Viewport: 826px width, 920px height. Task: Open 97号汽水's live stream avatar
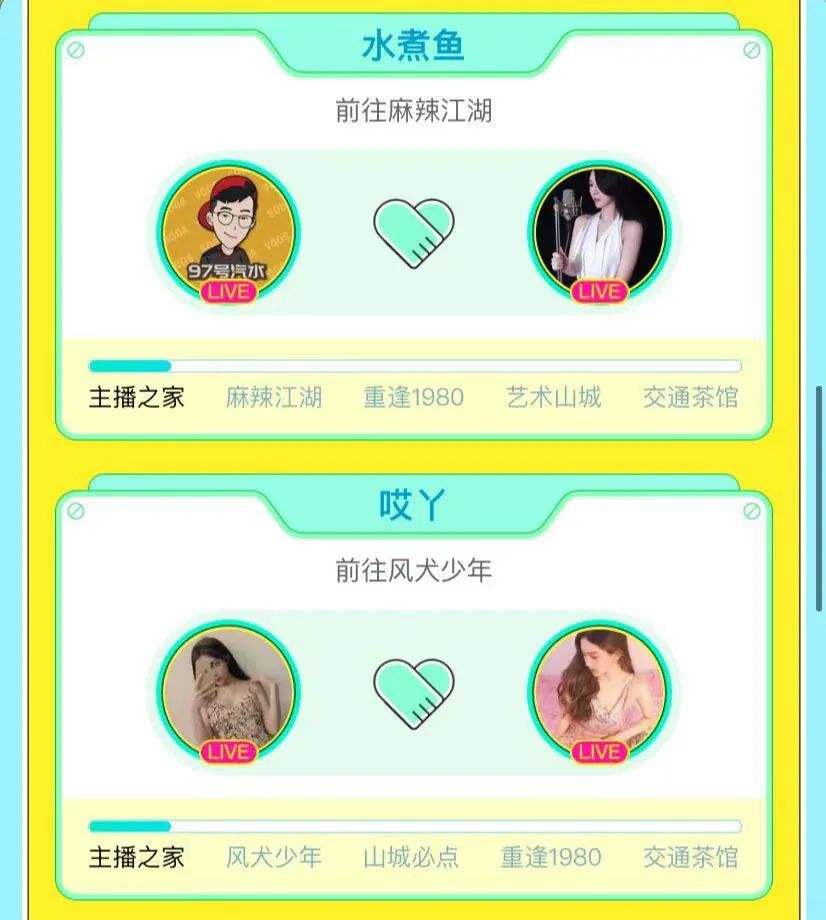pyautogui.click(x=229, y=232)
